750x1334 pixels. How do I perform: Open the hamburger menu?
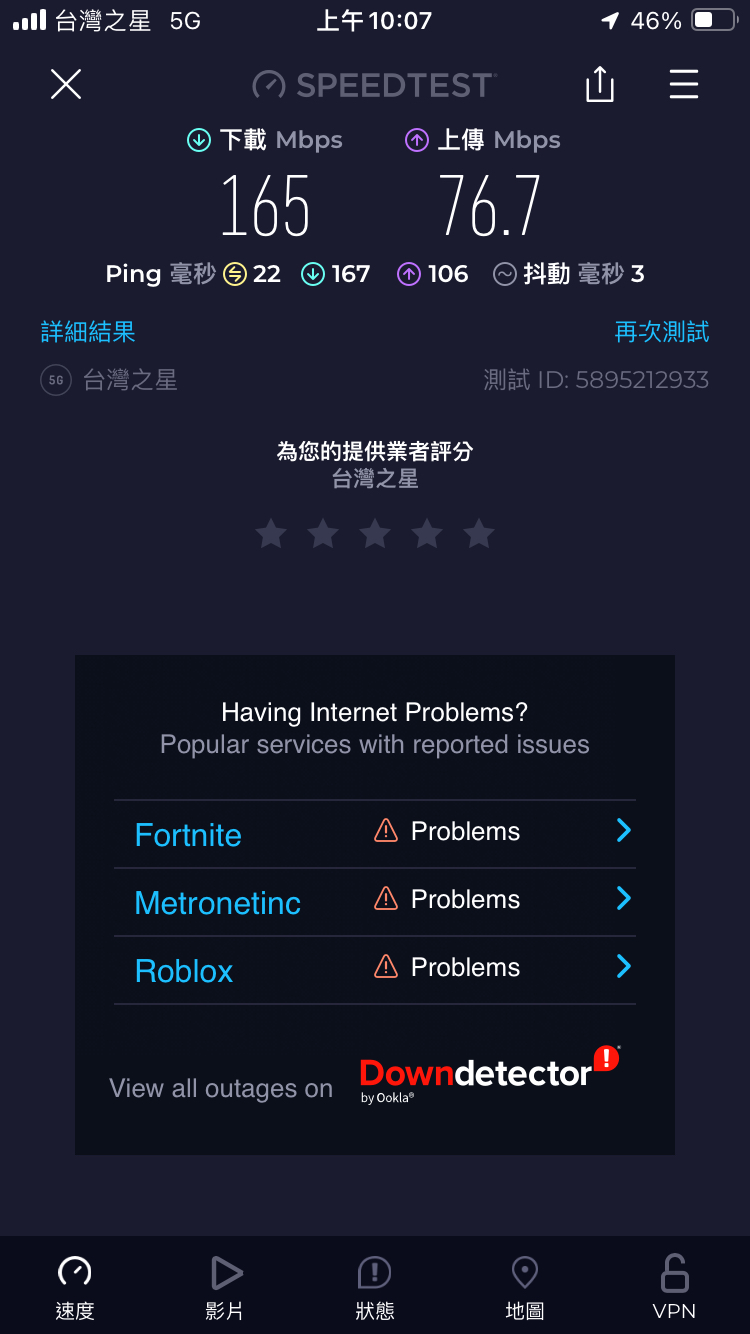click(x=684, y=85)
